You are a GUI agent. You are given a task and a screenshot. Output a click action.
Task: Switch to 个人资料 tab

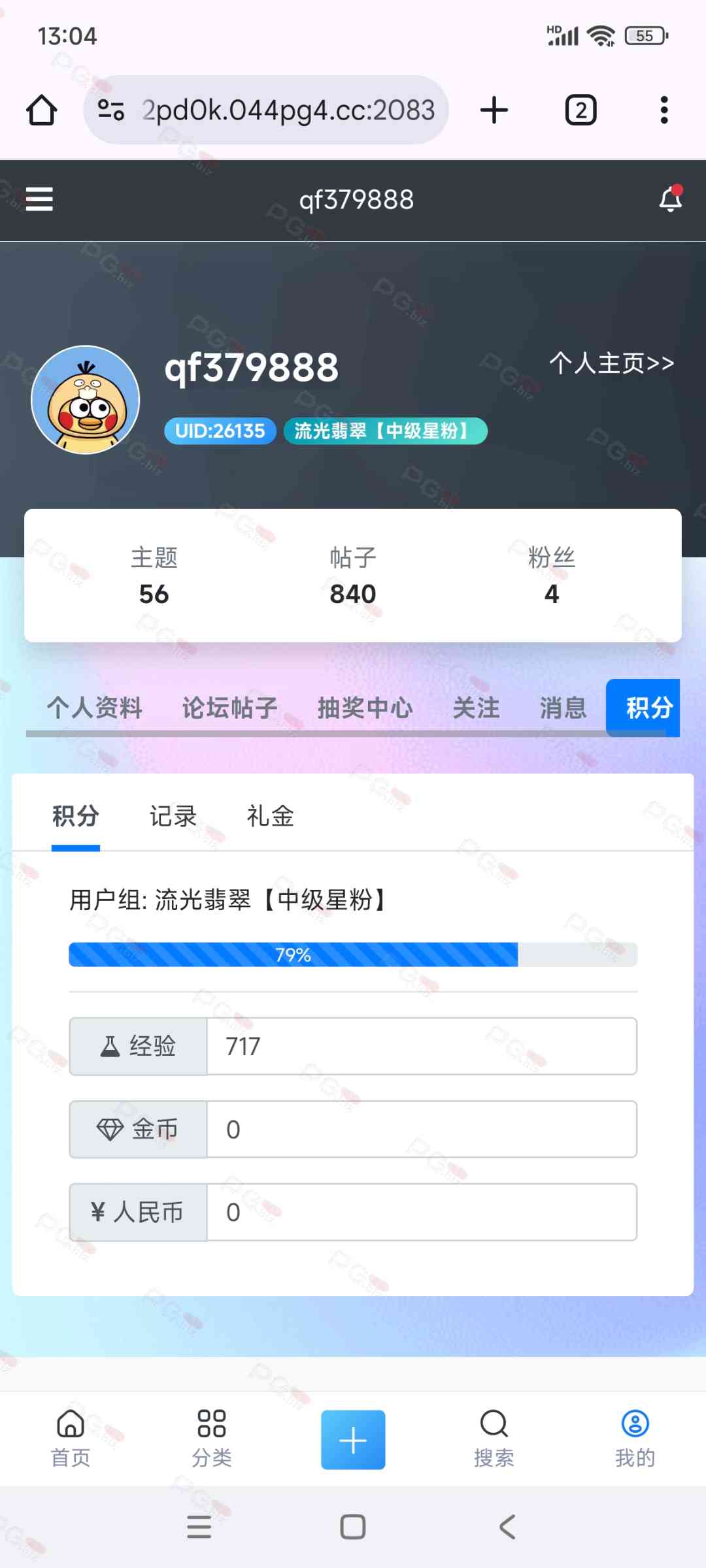pyautogui.click(x=95, y=708)
